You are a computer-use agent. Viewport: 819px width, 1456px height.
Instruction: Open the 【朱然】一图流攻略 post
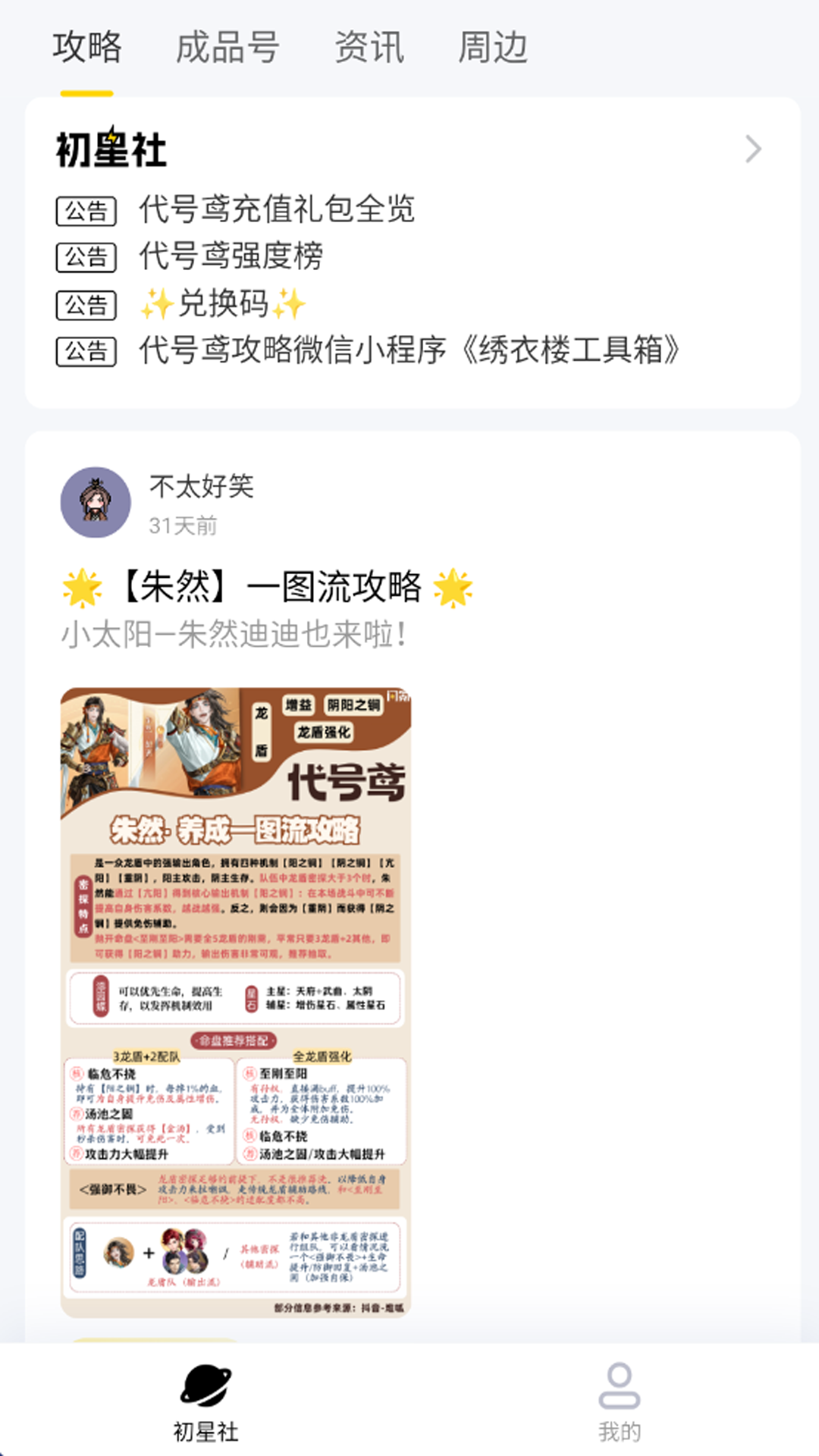[269, 587]
